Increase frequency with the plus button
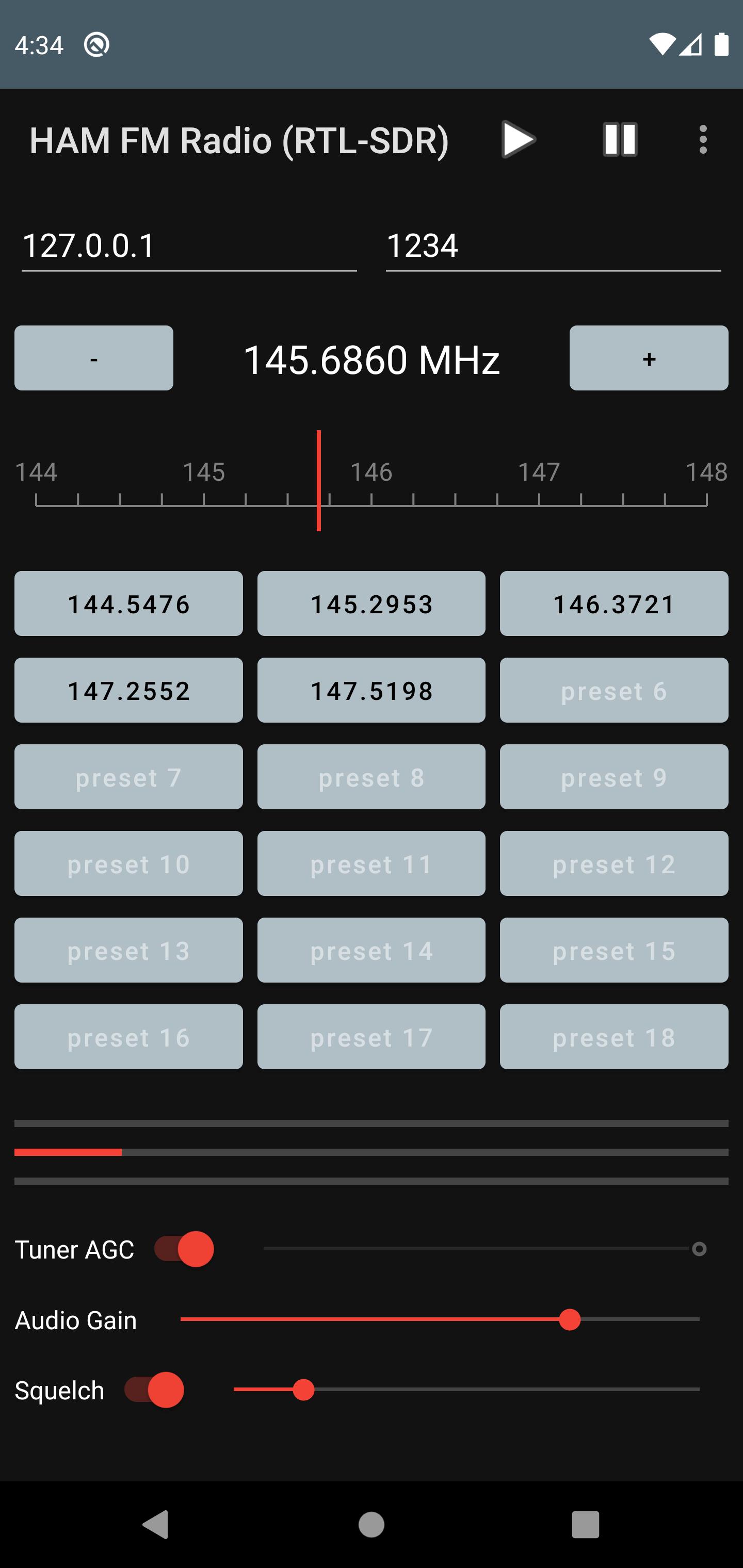 [649, 358]
